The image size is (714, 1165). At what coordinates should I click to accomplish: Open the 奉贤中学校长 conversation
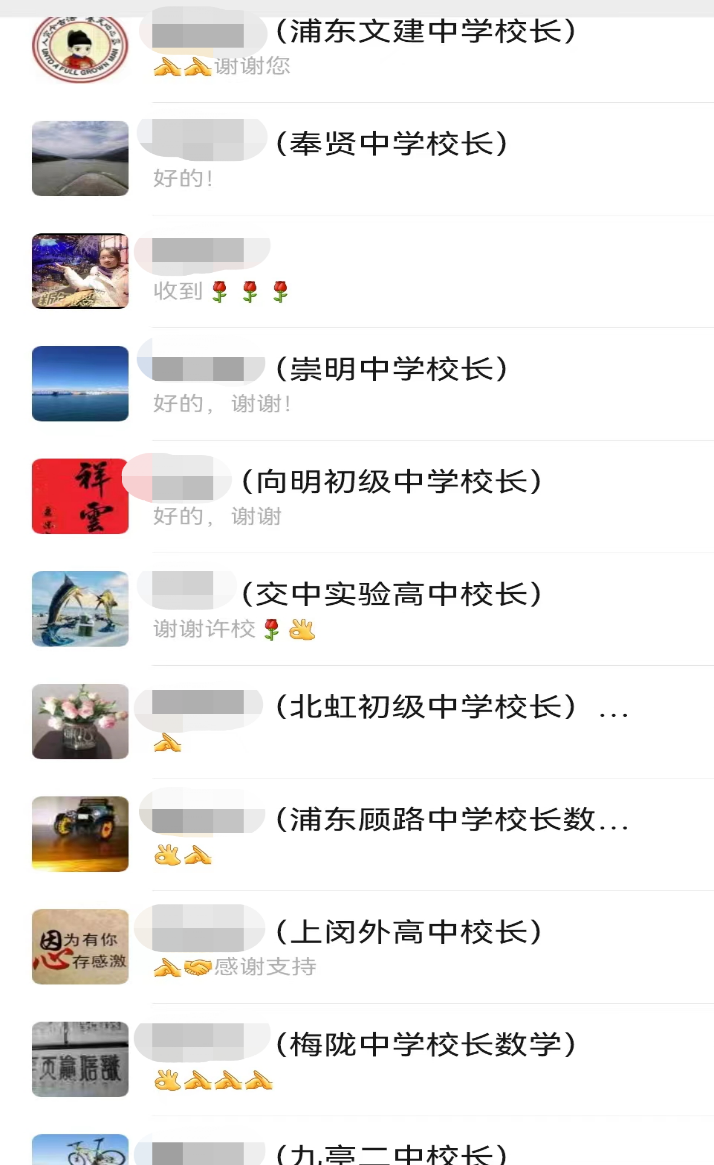(x=400, y=158)
